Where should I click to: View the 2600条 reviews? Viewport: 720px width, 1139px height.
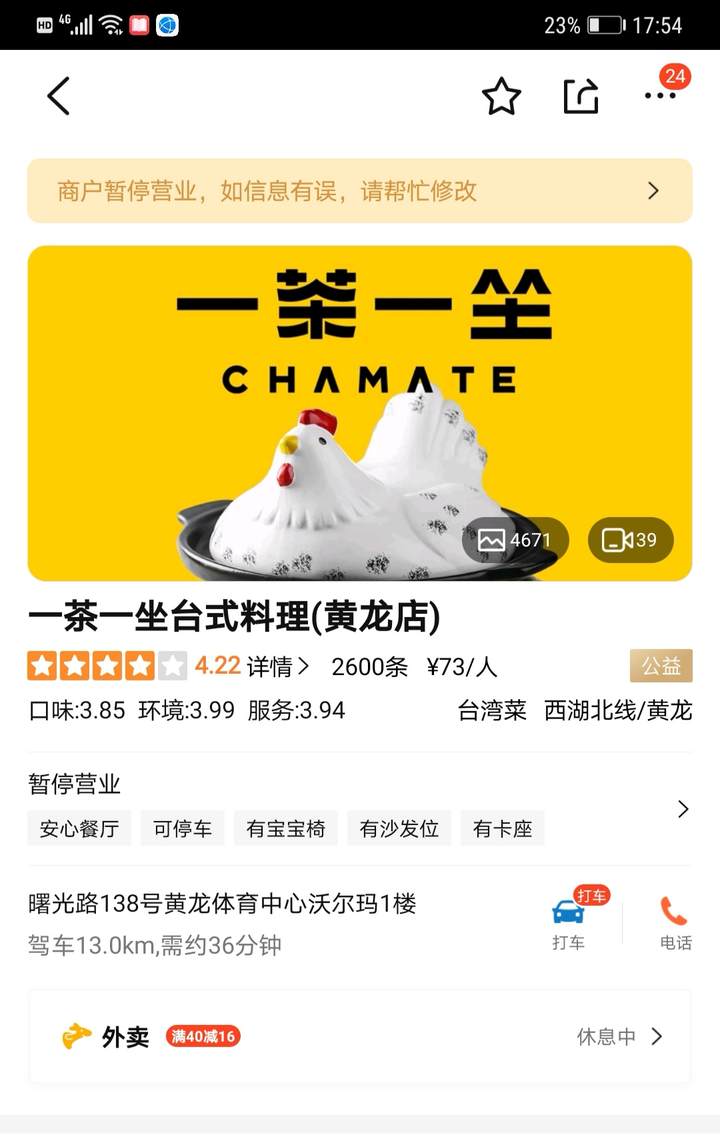369,666
